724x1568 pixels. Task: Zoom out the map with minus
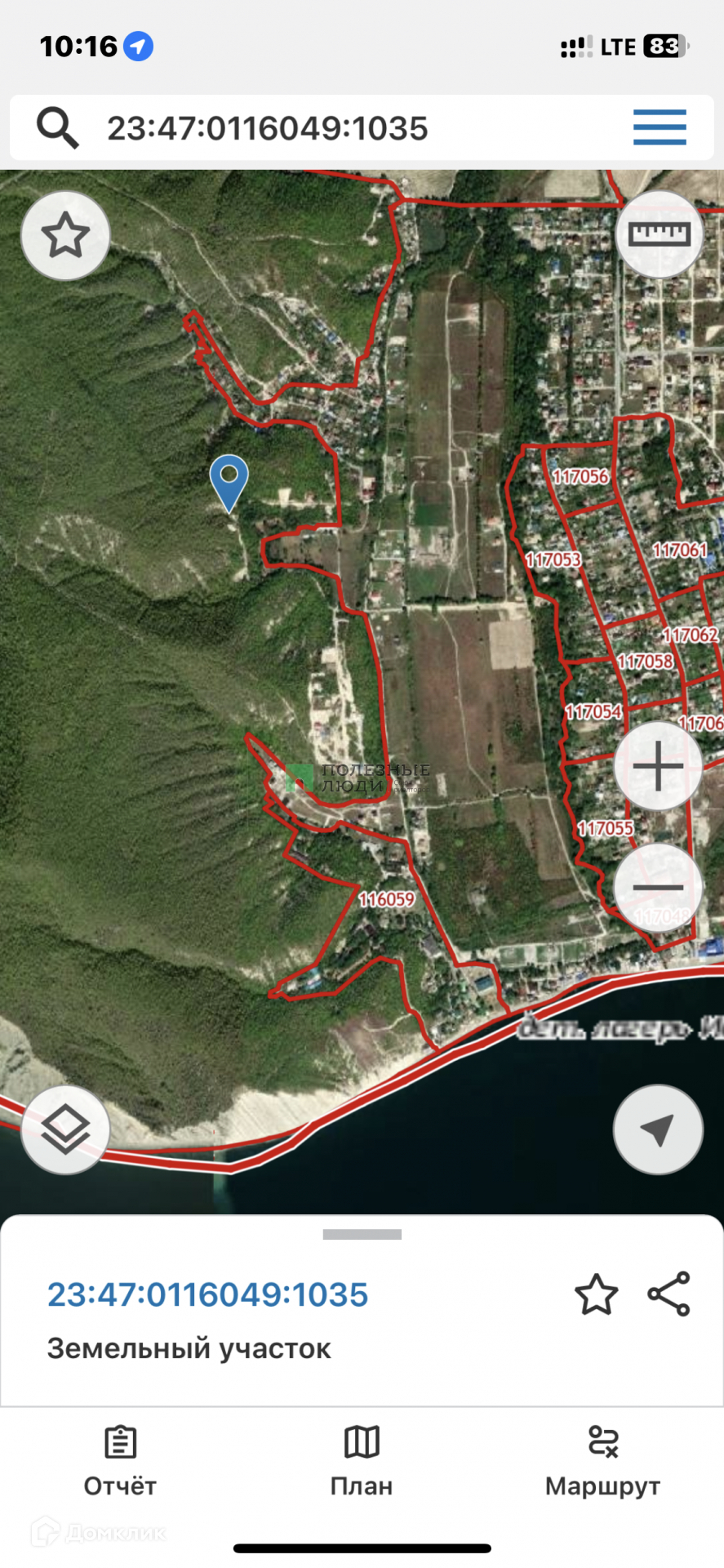pyautogui.click(x=658, y=887)
